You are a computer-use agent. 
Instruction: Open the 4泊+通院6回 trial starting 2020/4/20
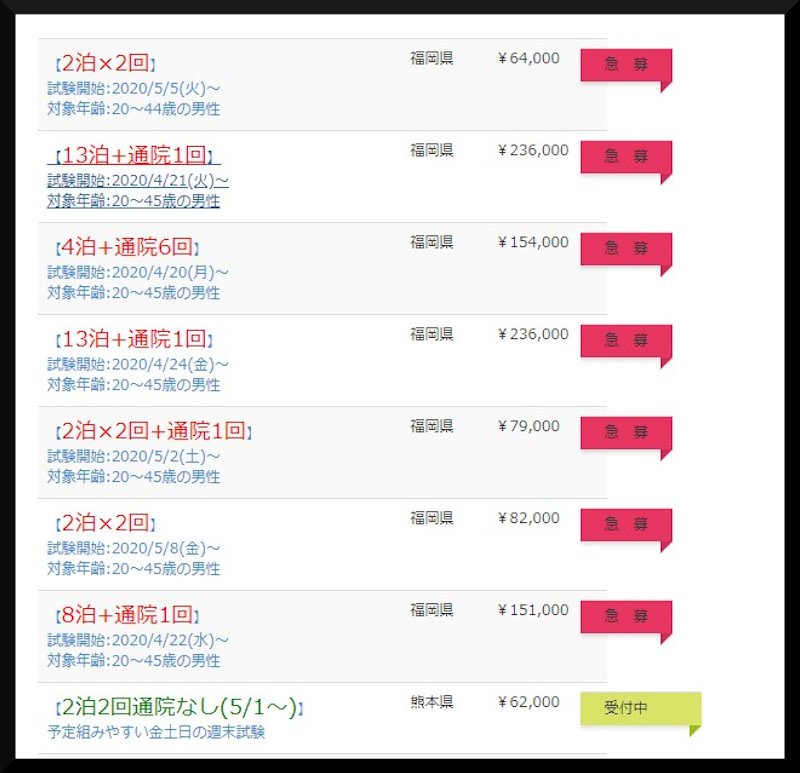(x=126, y=247)
